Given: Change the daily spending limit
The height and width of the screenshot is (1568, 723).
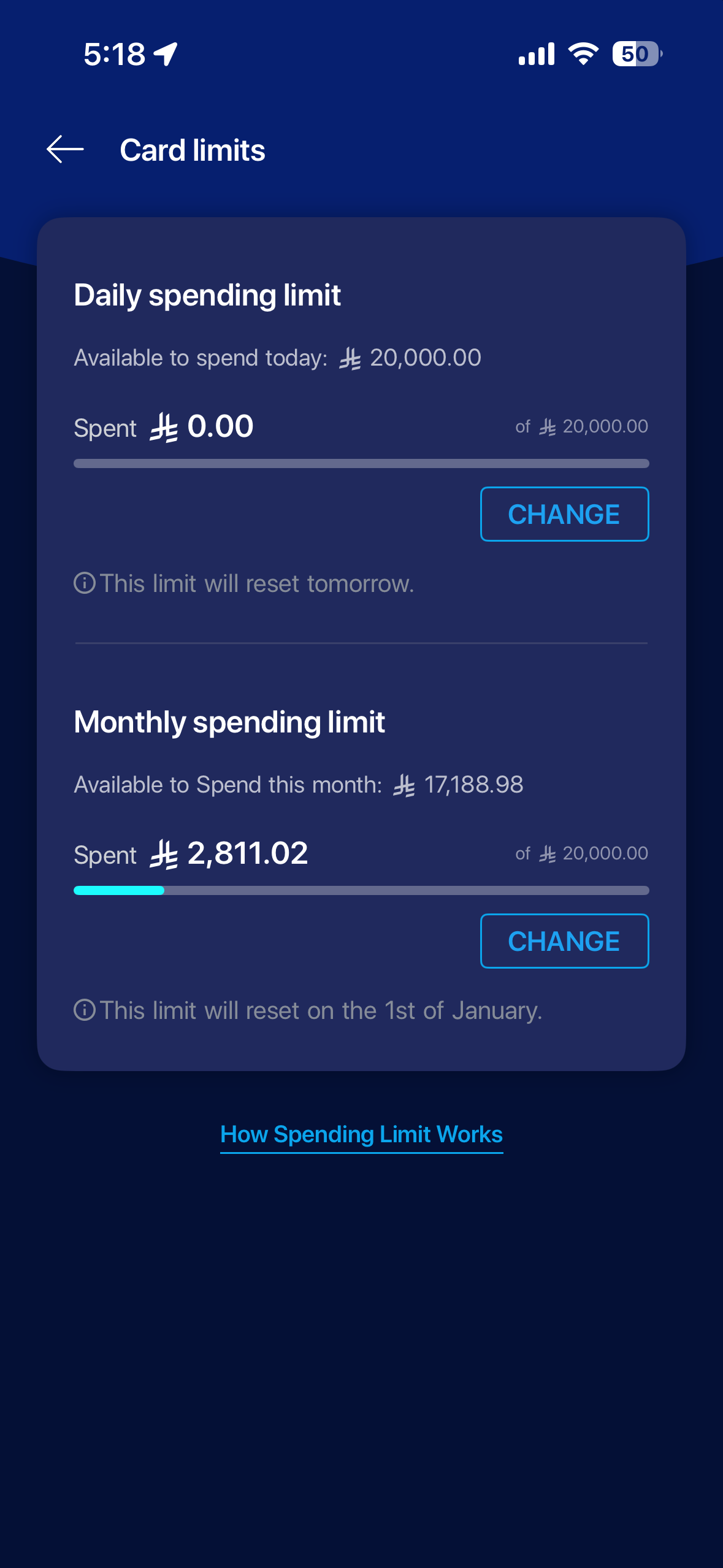Looking at the screenshot, I should click(564, 514).
